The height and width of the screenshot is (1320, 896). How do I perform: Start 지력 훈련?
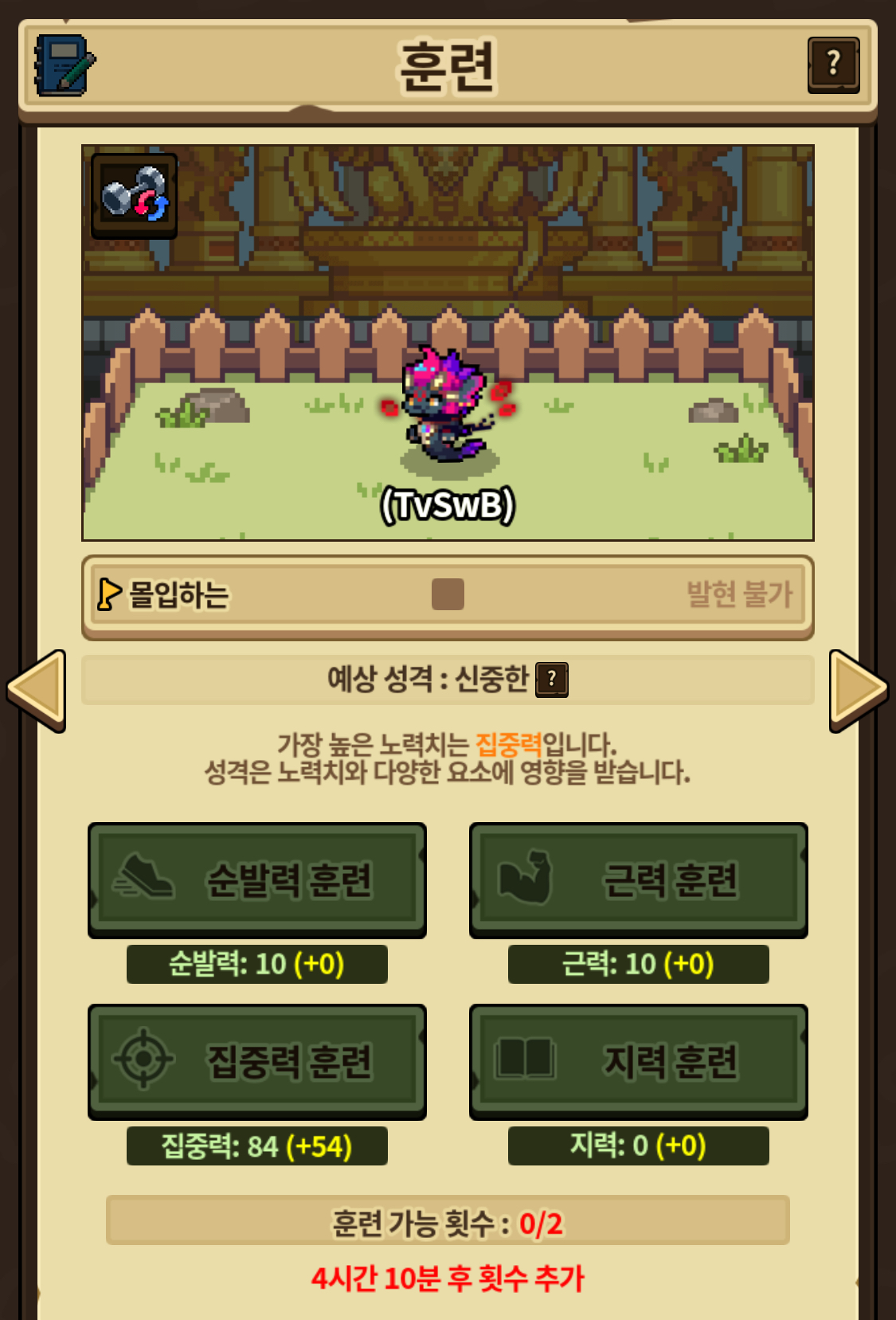[x=638, y=1061]
